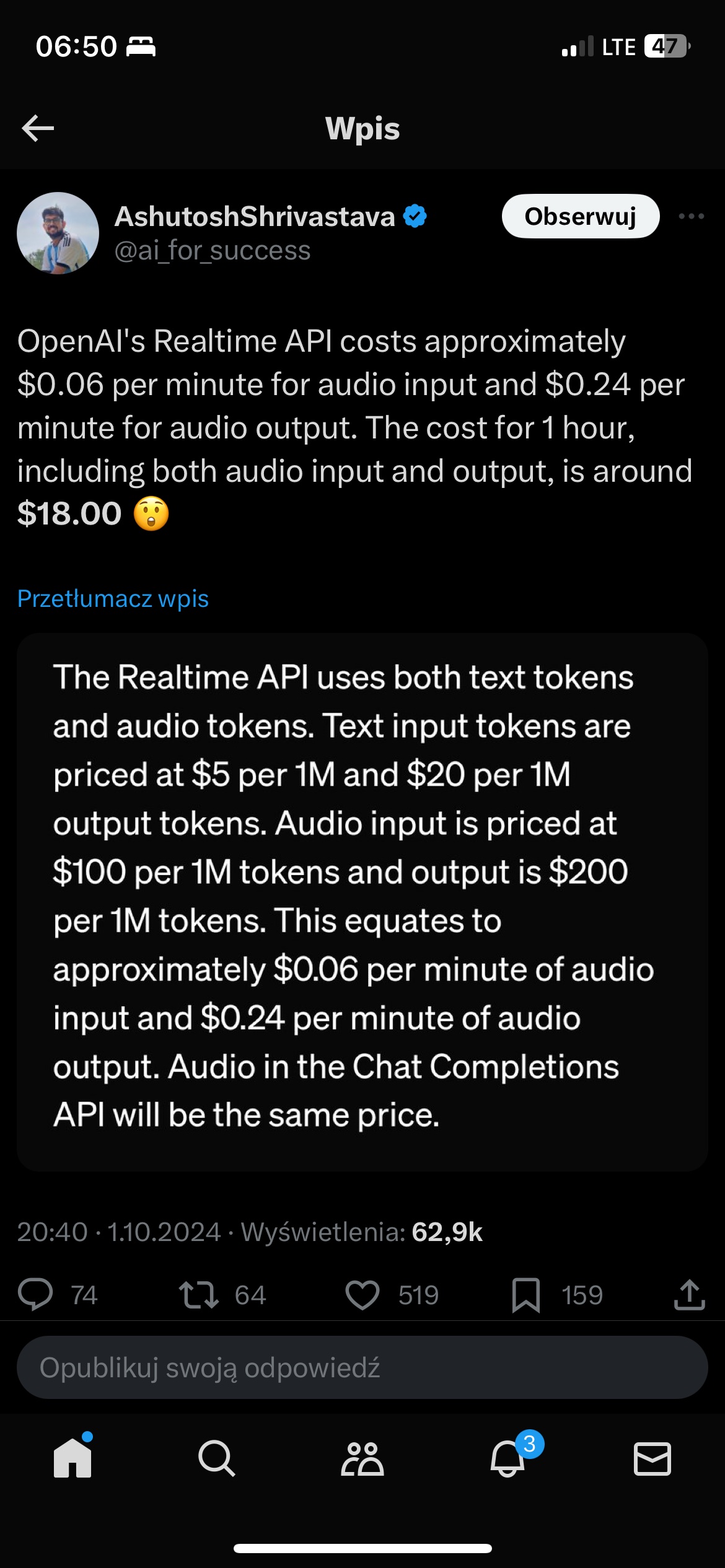Open the post's three-dot overflow menu

[x=691, y=216]
